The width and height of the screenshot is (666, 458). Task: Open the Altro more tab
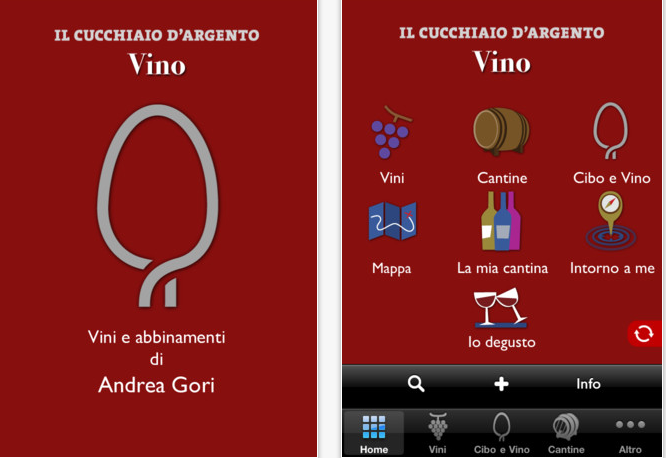630,434
